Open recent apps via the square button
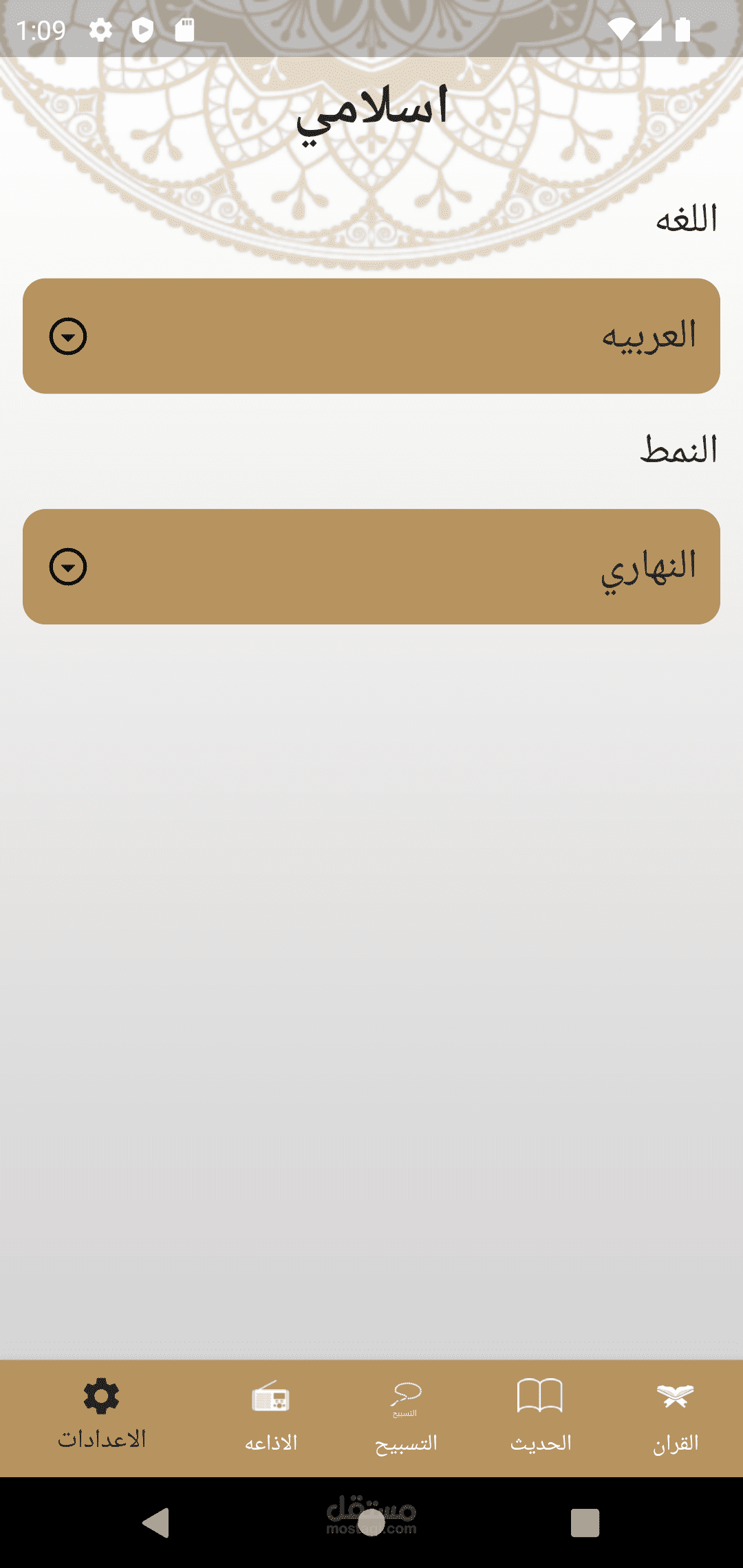Viewport: 743px width, 1568px height. point(585,1523)
